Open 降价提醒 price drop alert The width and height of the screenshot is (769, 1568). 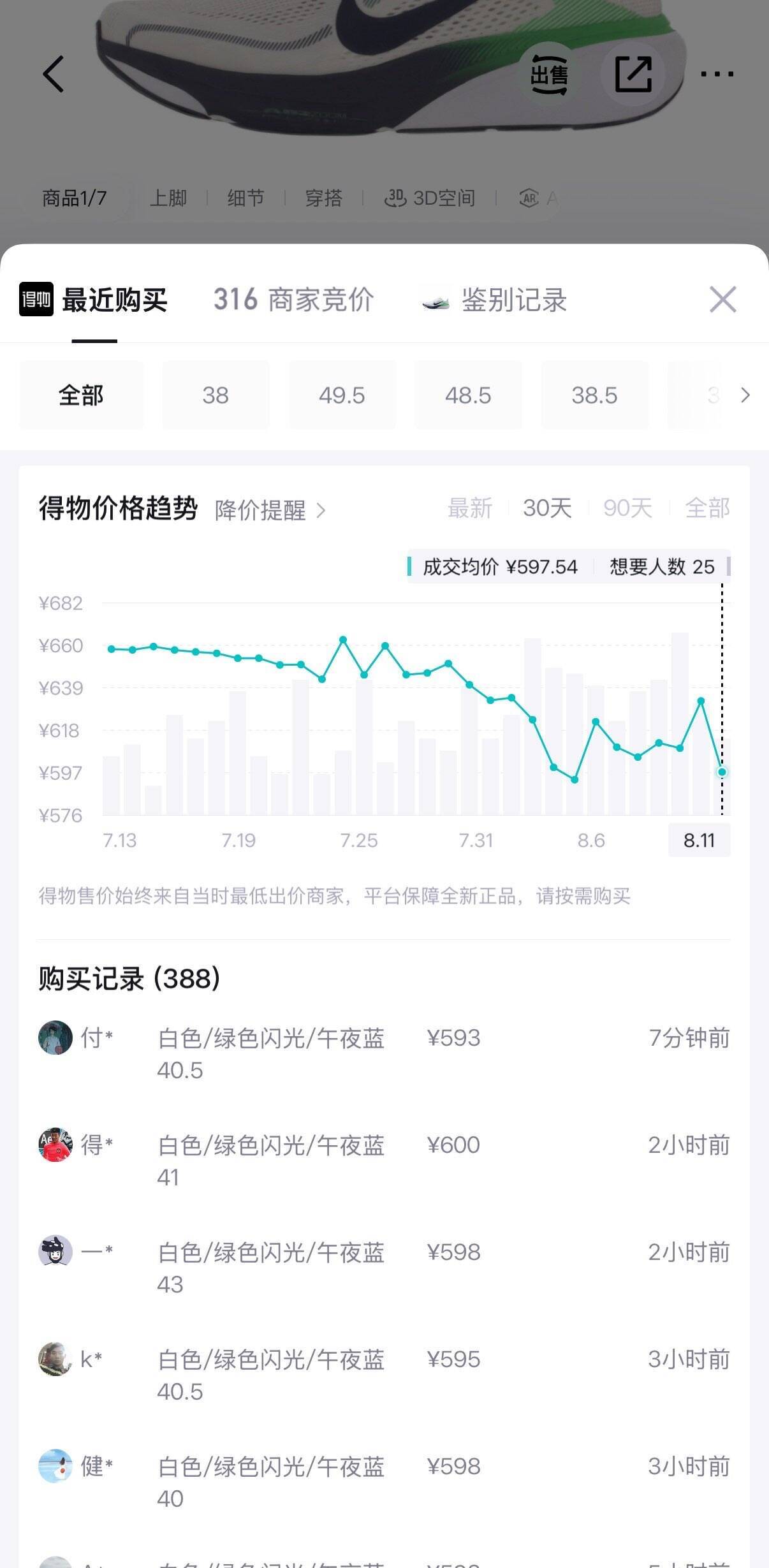tap(270, 510)
